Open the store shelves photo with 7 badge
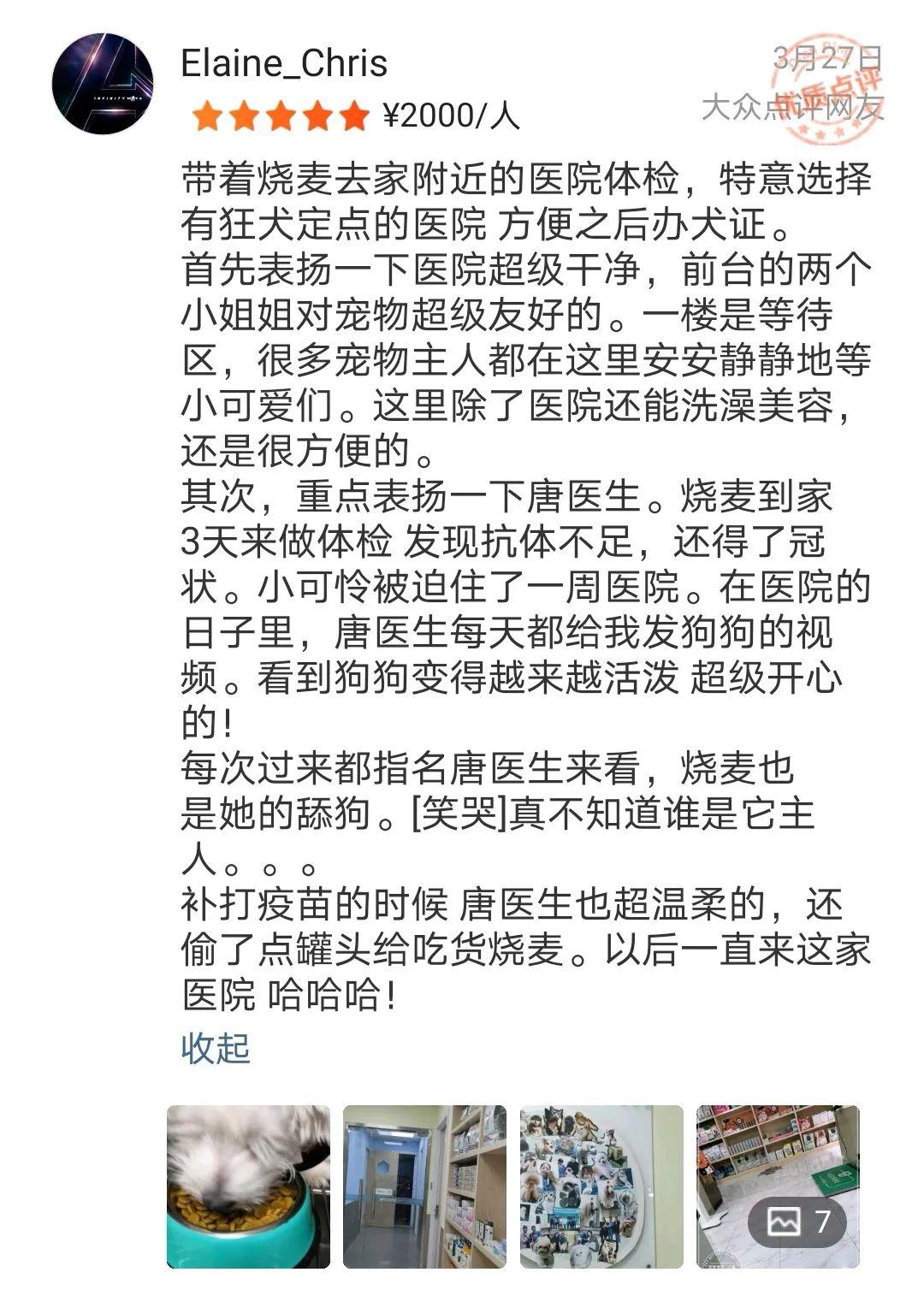 coord(777,1186)
